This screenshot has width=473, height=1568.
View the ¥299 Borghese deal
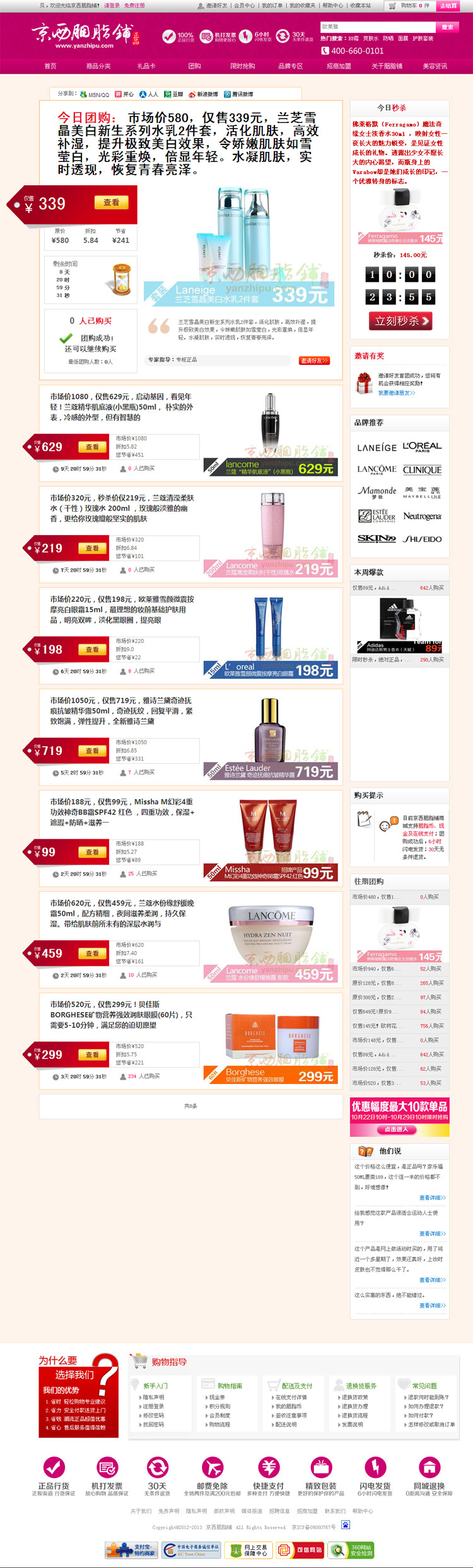[92, 1055]
